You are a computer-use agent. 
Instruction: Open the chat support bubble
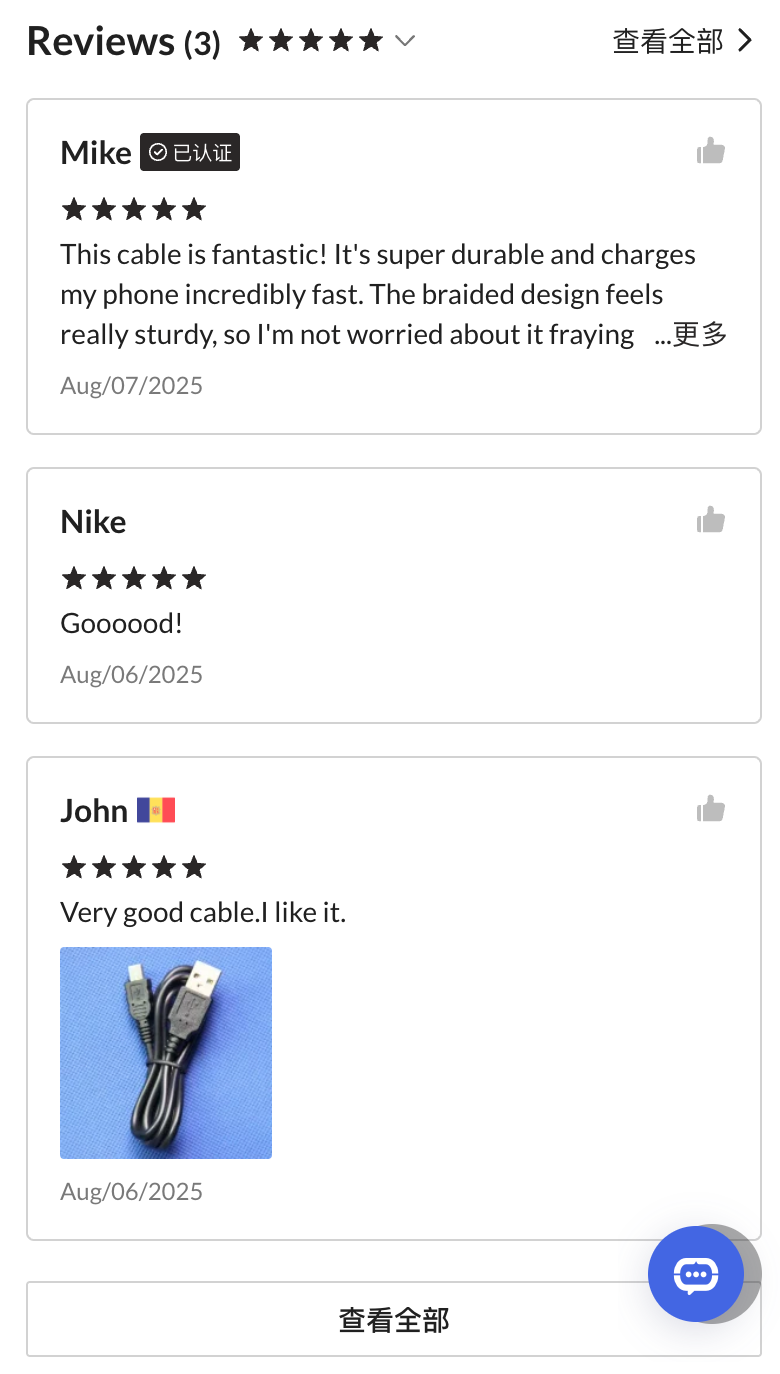695,1274
